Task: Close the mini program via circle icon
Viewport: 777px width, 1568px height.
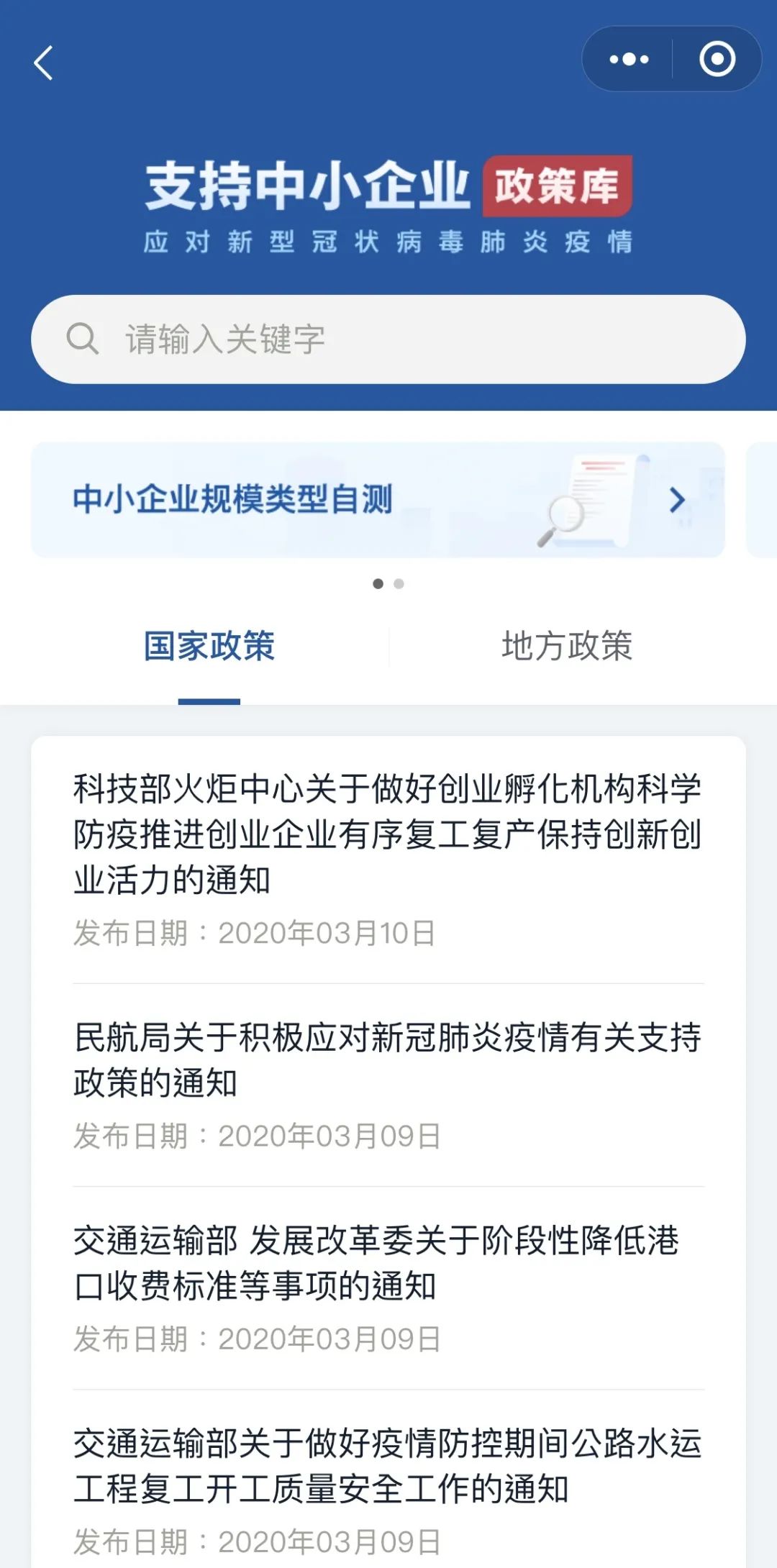Action: coord(717,59)
